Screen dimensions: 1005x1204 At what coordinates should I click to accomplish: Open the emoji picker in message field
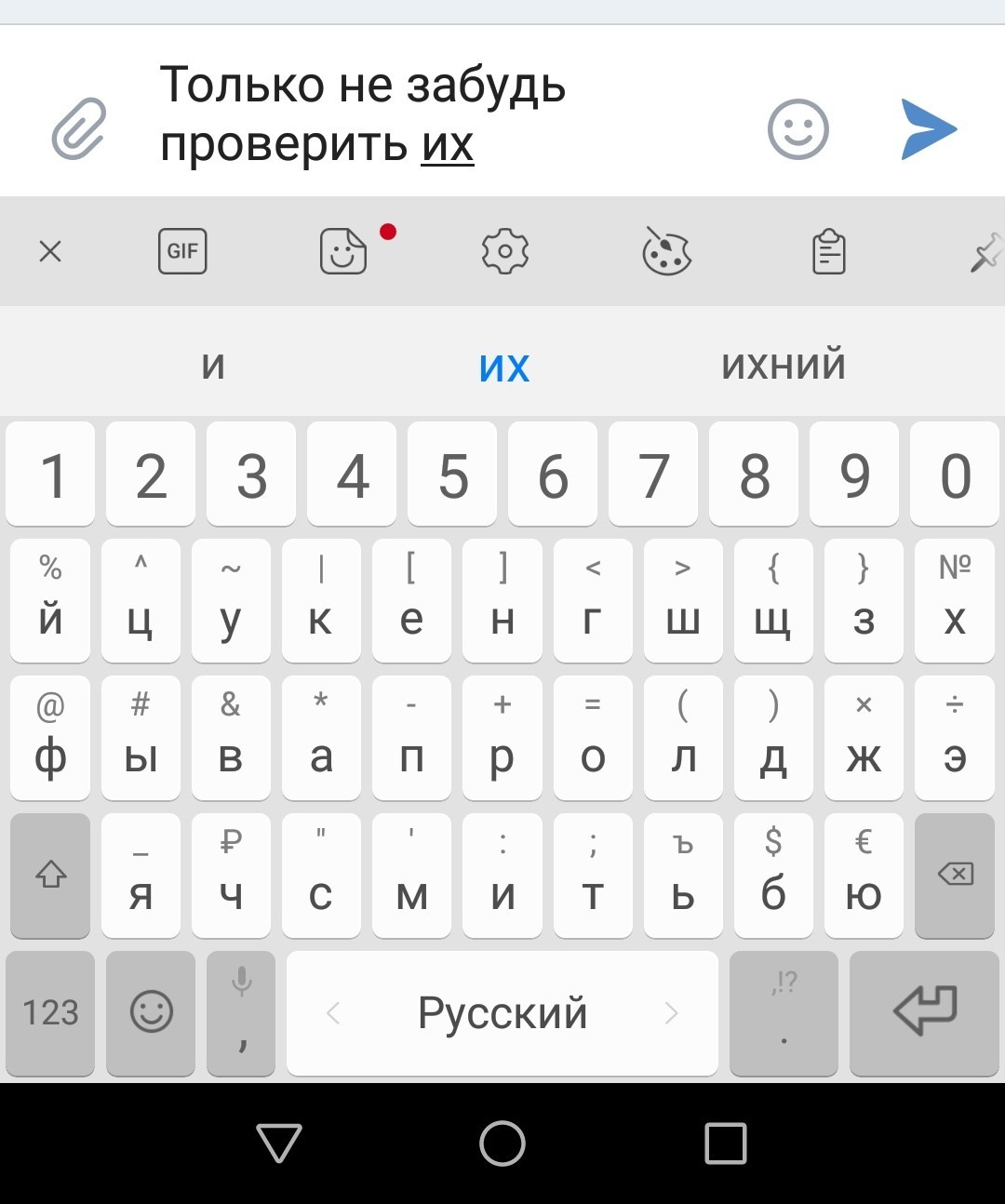click(797, 128)
